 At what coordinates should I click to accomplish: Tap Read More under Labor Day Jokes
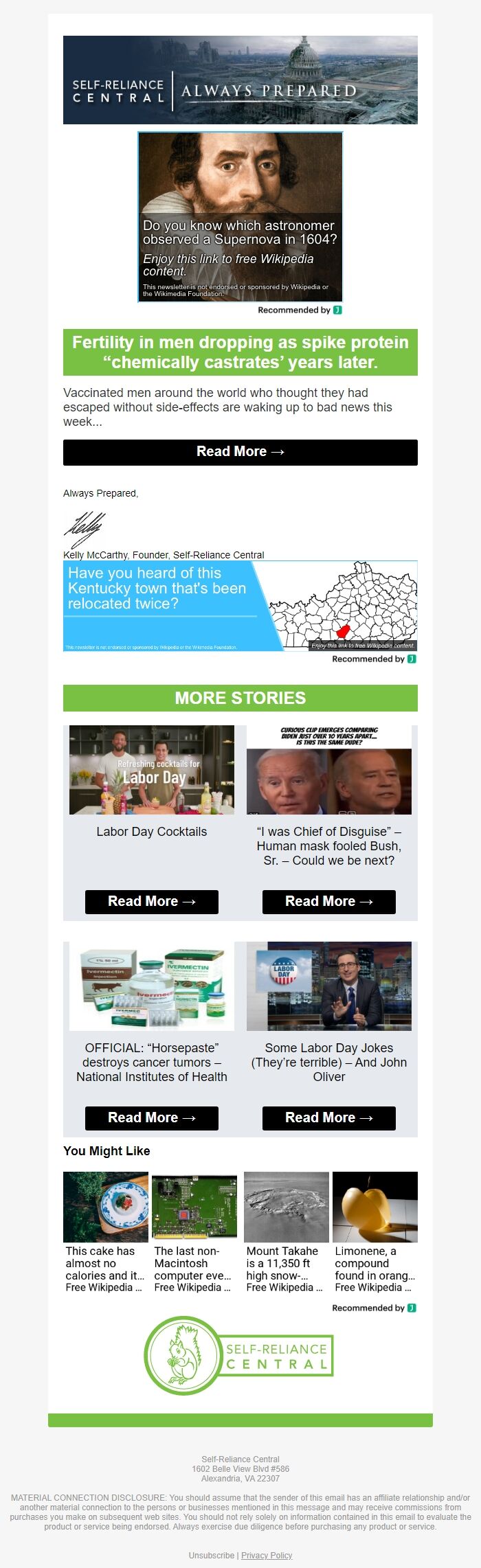[x=328, y=1118]
